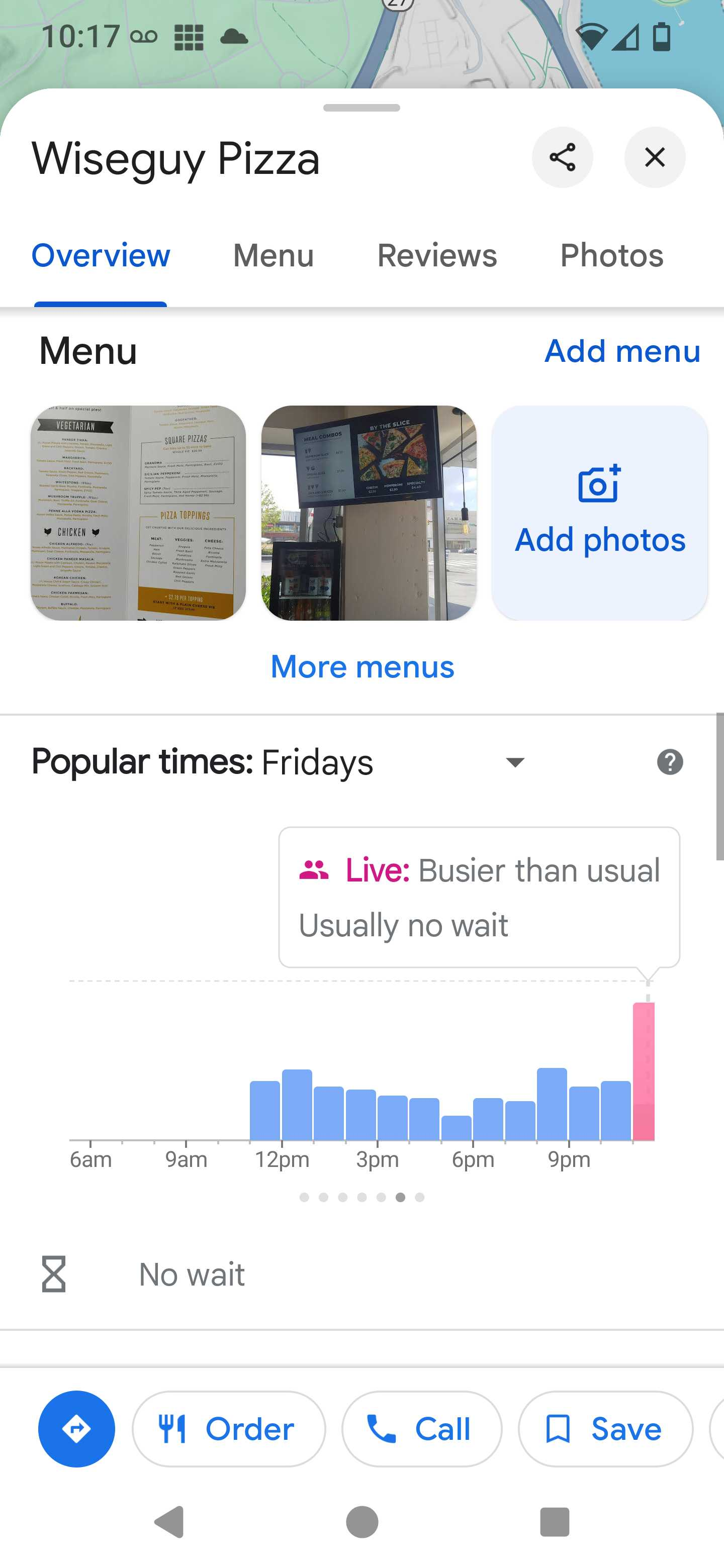Screen dimensions: 724x1568
Task: Tap the Add menu link
Action: pos(622,351)
